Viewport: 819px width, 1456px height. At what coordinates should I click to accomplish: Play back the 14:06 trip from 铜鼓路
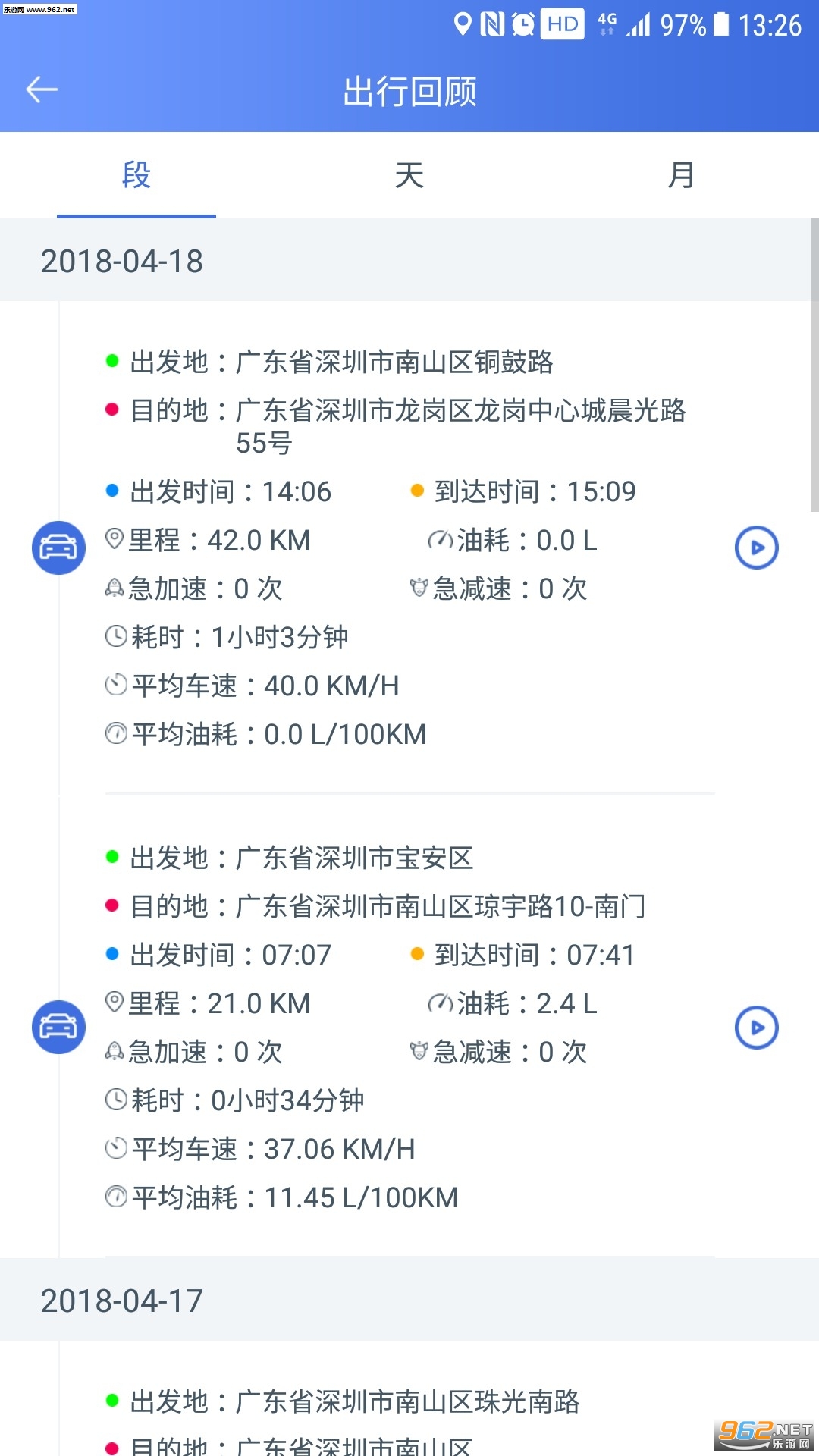[x=756, y=548]
